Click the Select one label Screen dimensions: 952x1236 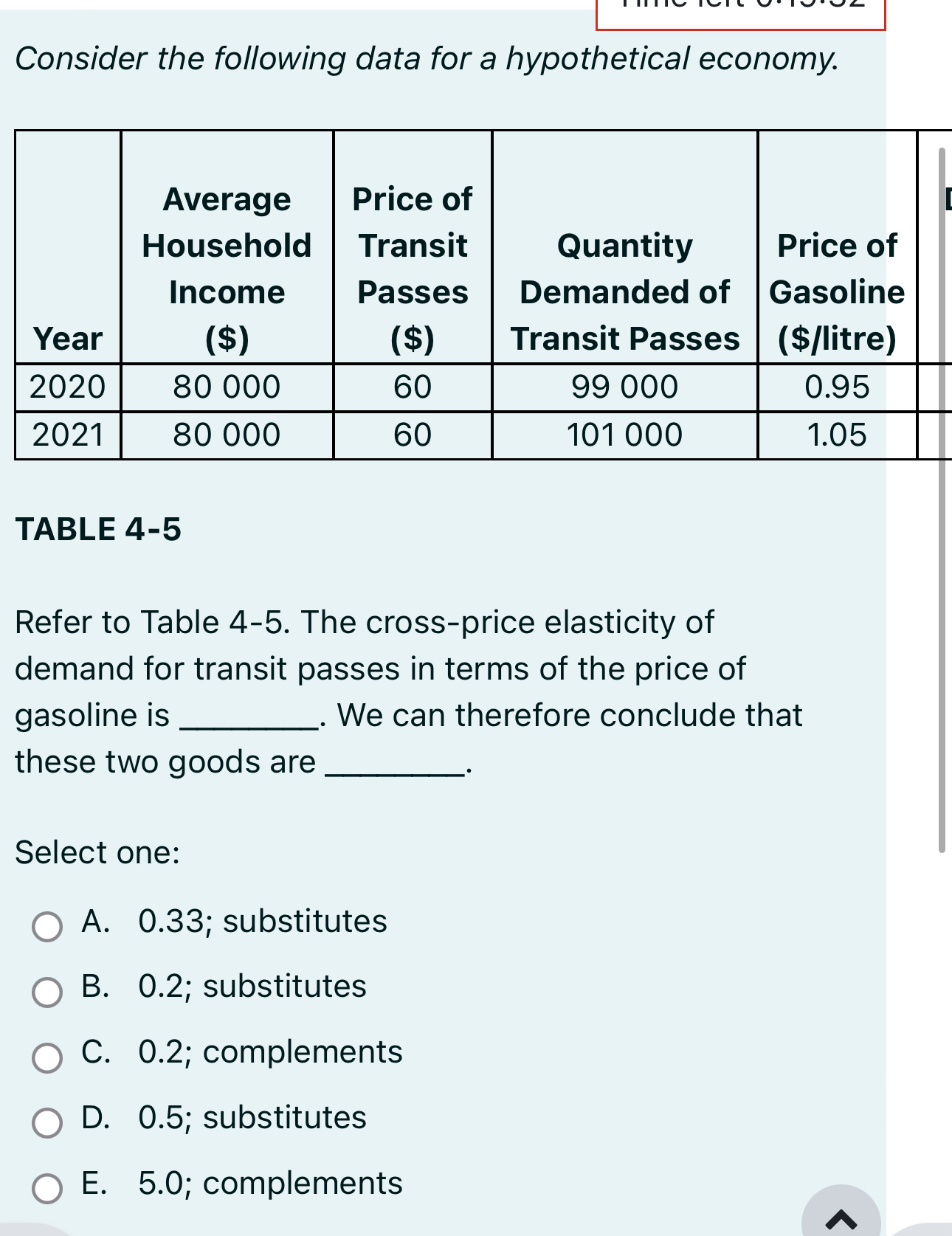pos(96,854)
